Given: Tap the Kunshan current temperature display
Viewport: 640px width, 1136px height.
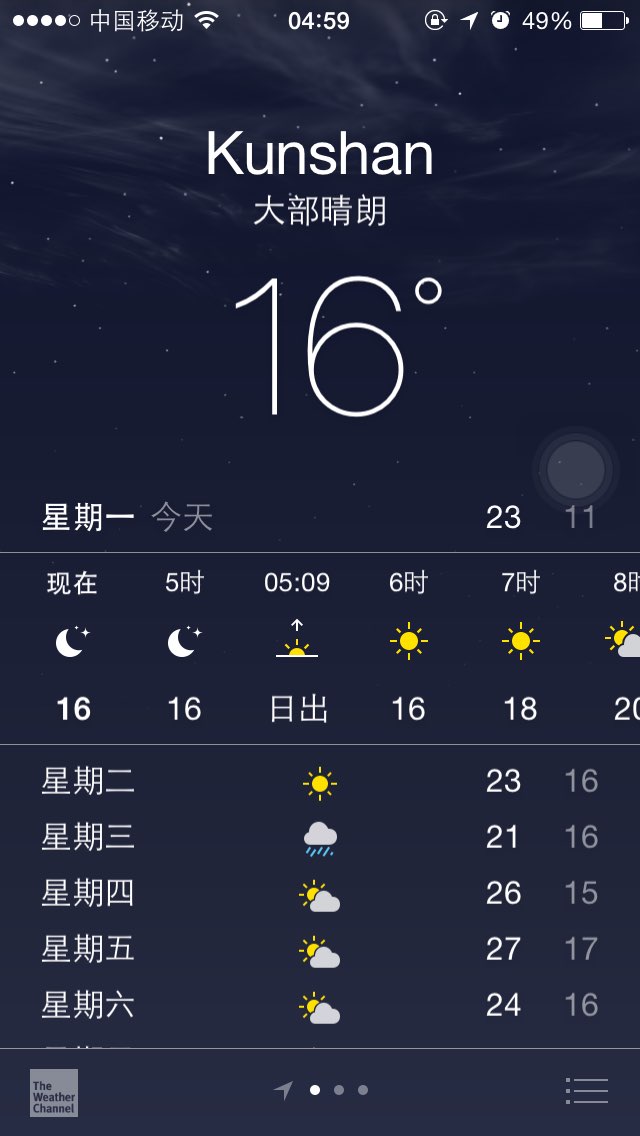Looking at the screenshot, I should [x=338, y=346].
